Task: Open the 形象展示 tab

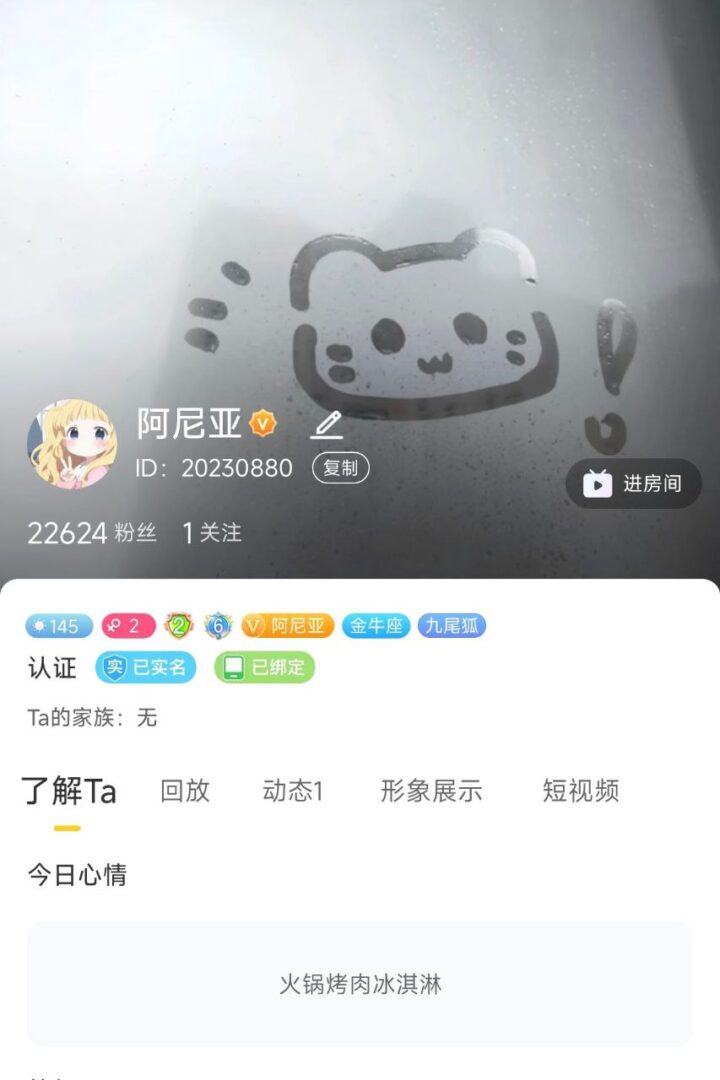Action: (431, 791)
